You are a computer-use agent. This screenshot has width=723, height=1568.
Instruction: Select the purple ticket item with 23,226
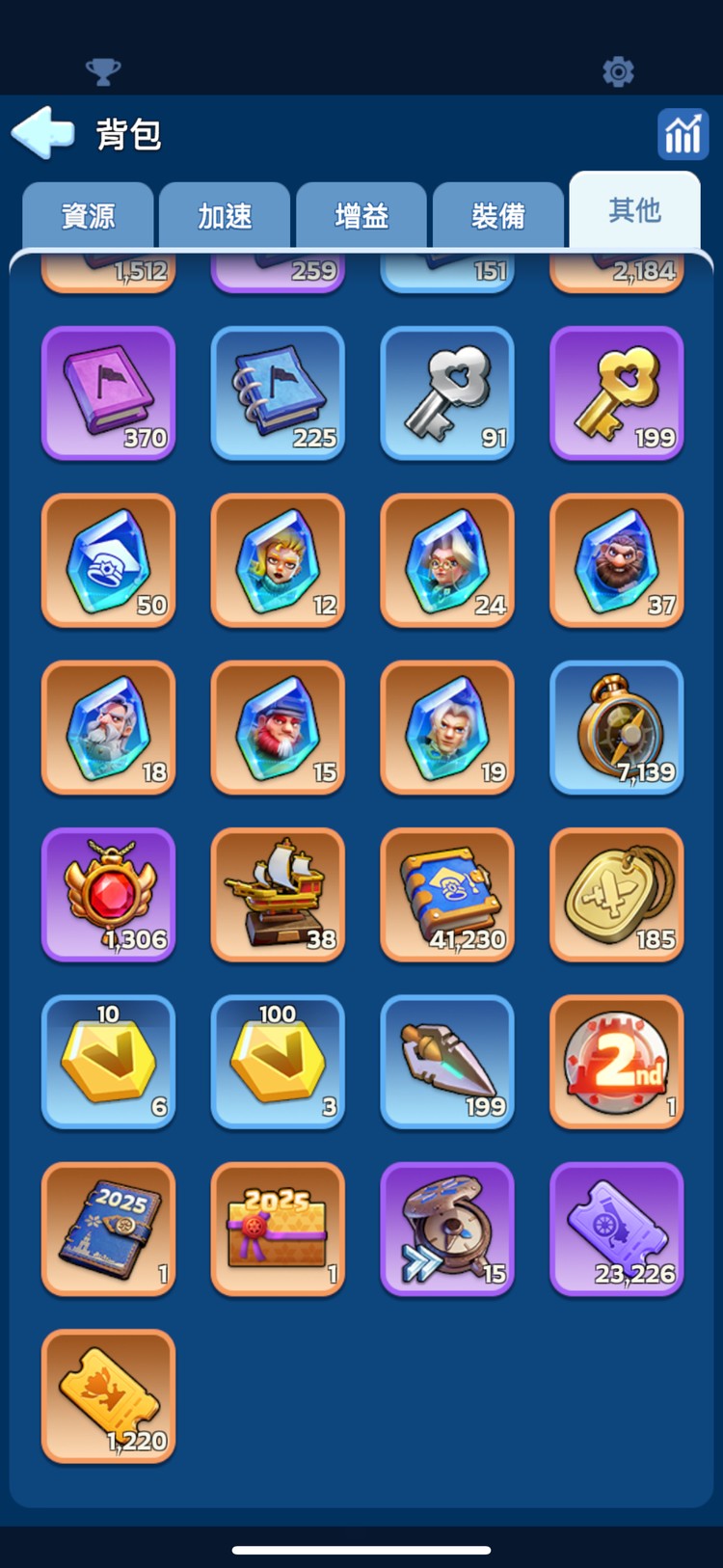click(617, 1230)
